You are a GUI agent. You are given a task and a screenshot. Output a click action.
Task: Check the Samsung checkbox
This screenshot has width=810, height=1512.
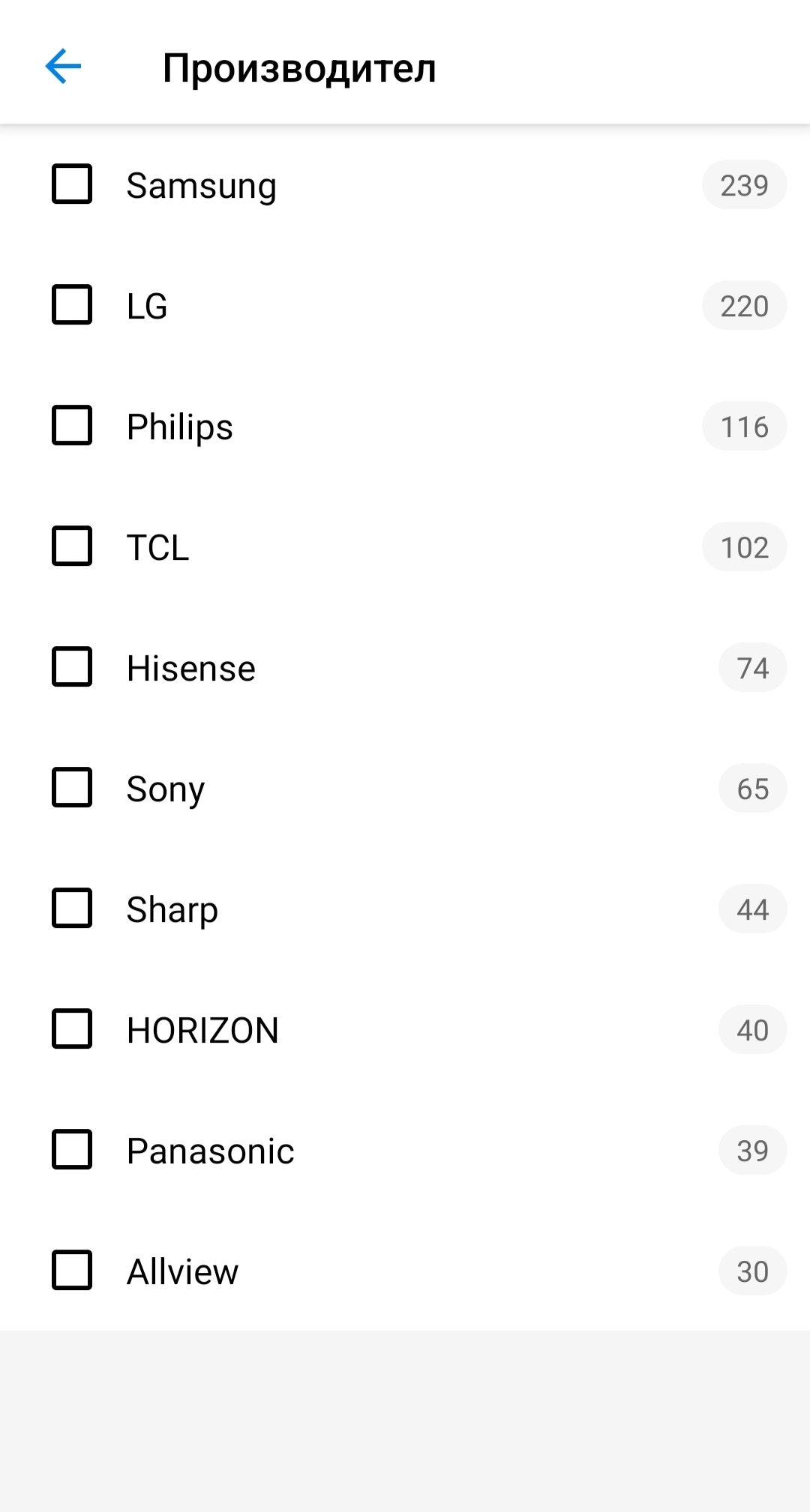tap(72, 184)
